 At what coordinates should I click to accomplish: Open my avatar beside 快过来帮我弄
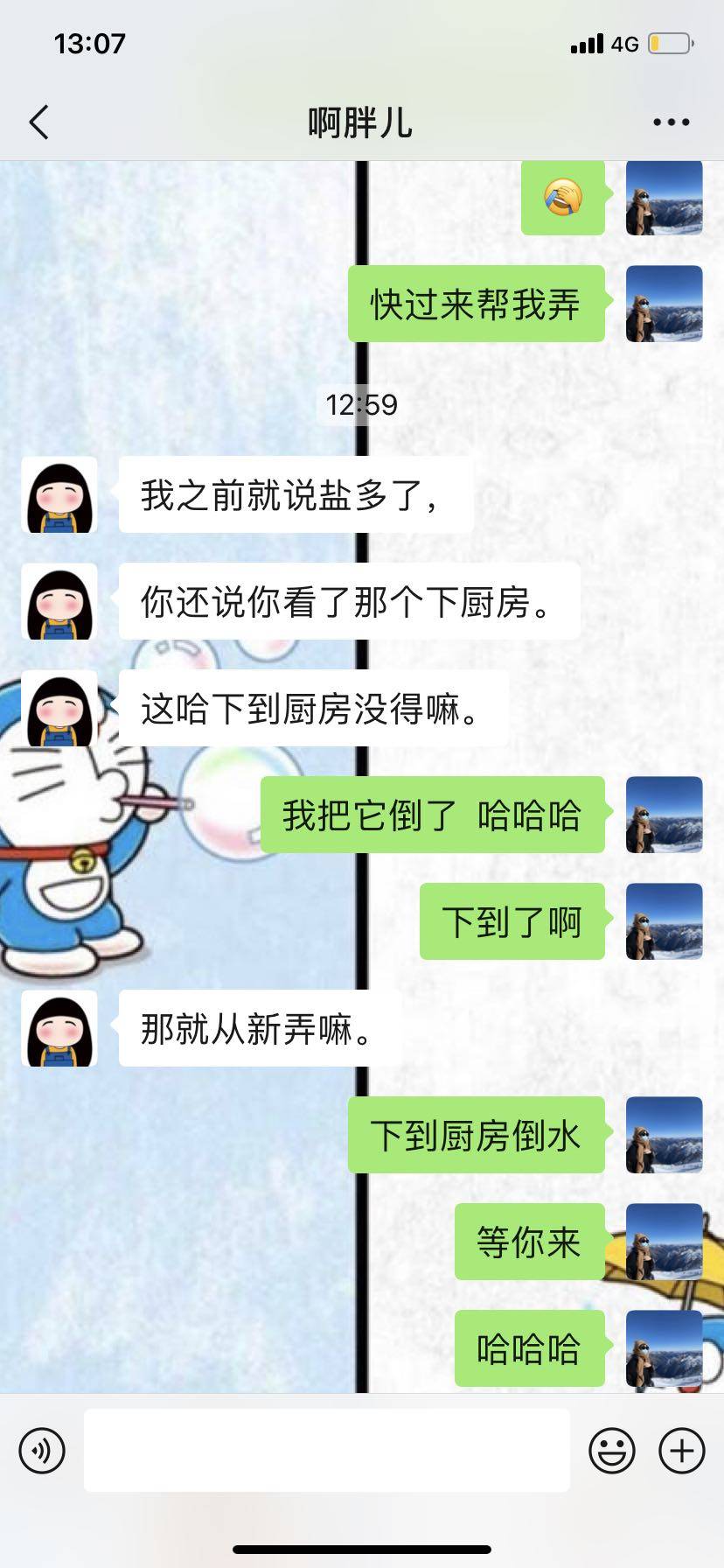(664, 304)
